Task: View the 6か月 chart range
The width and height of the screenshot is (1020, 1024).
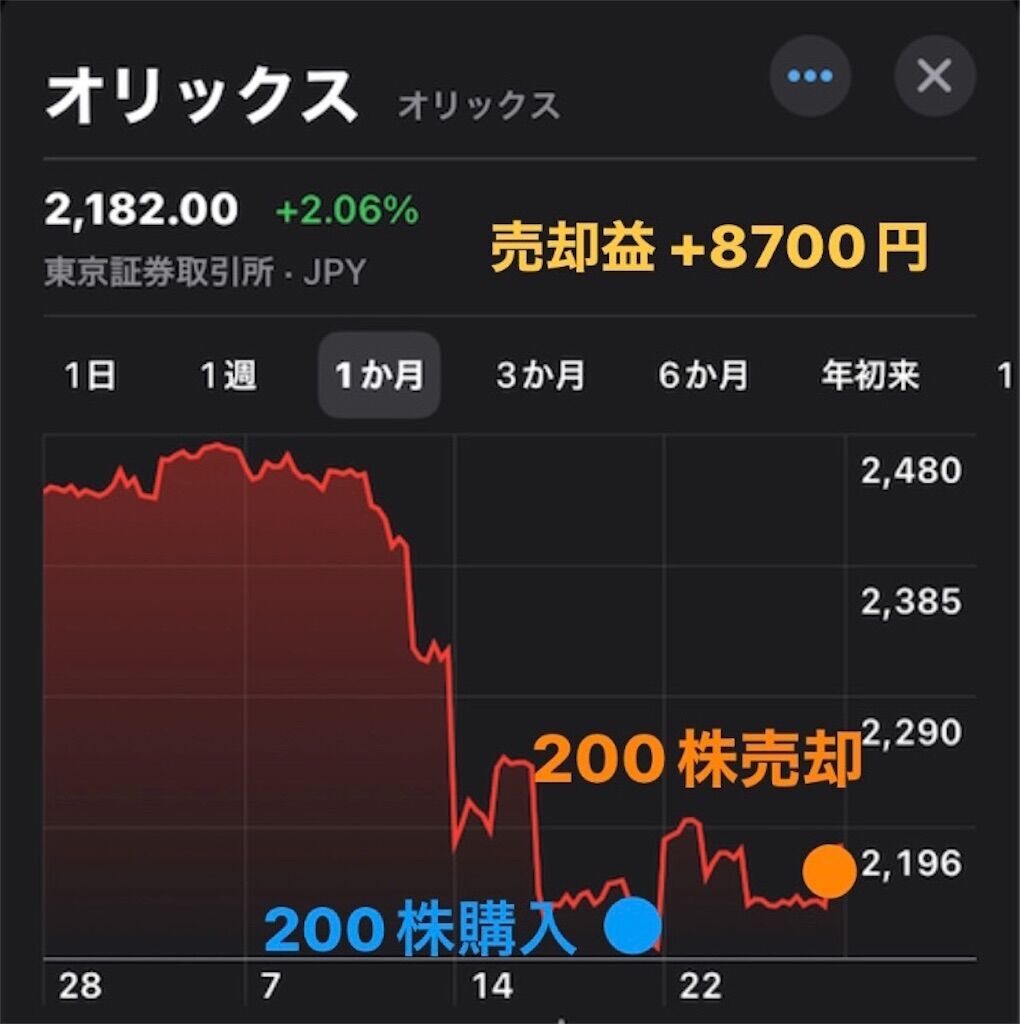Action: [703, 376]
